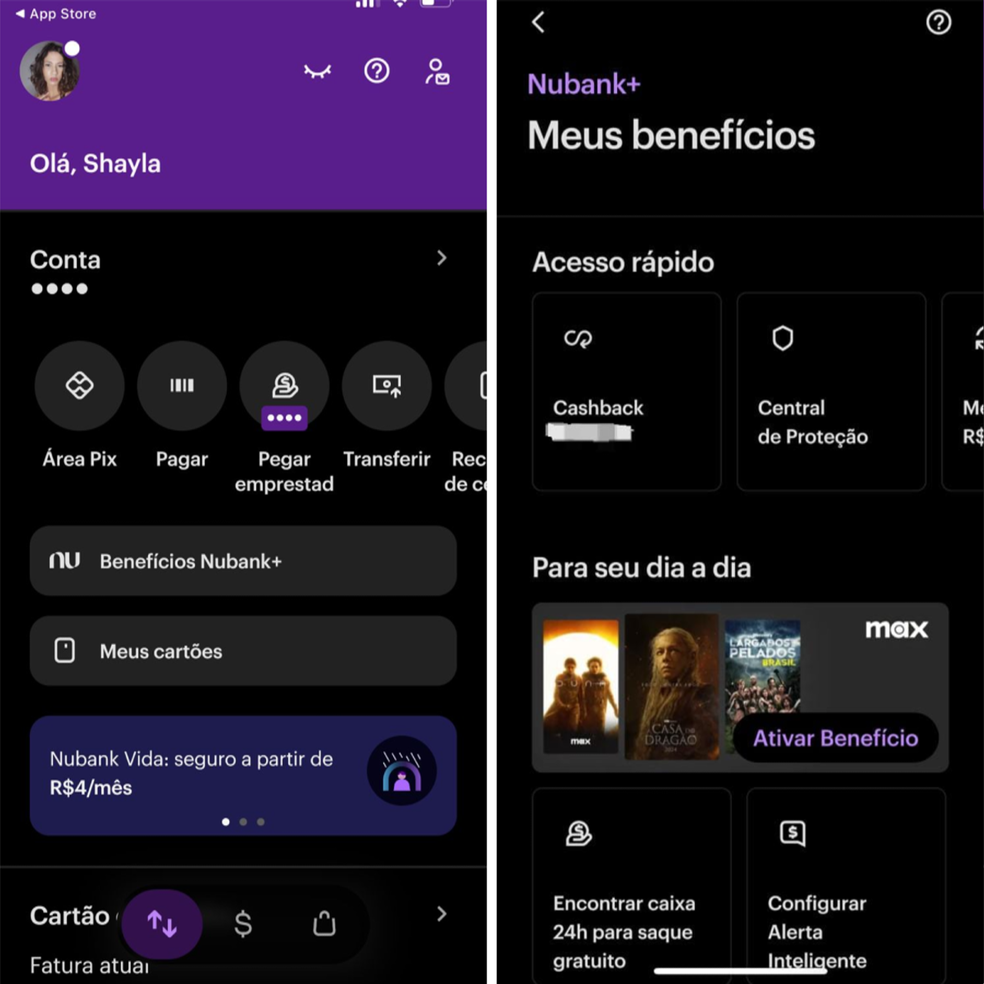Expand the Conta section chevron
This screenshot has width=984, height=984.
(442, 258)
